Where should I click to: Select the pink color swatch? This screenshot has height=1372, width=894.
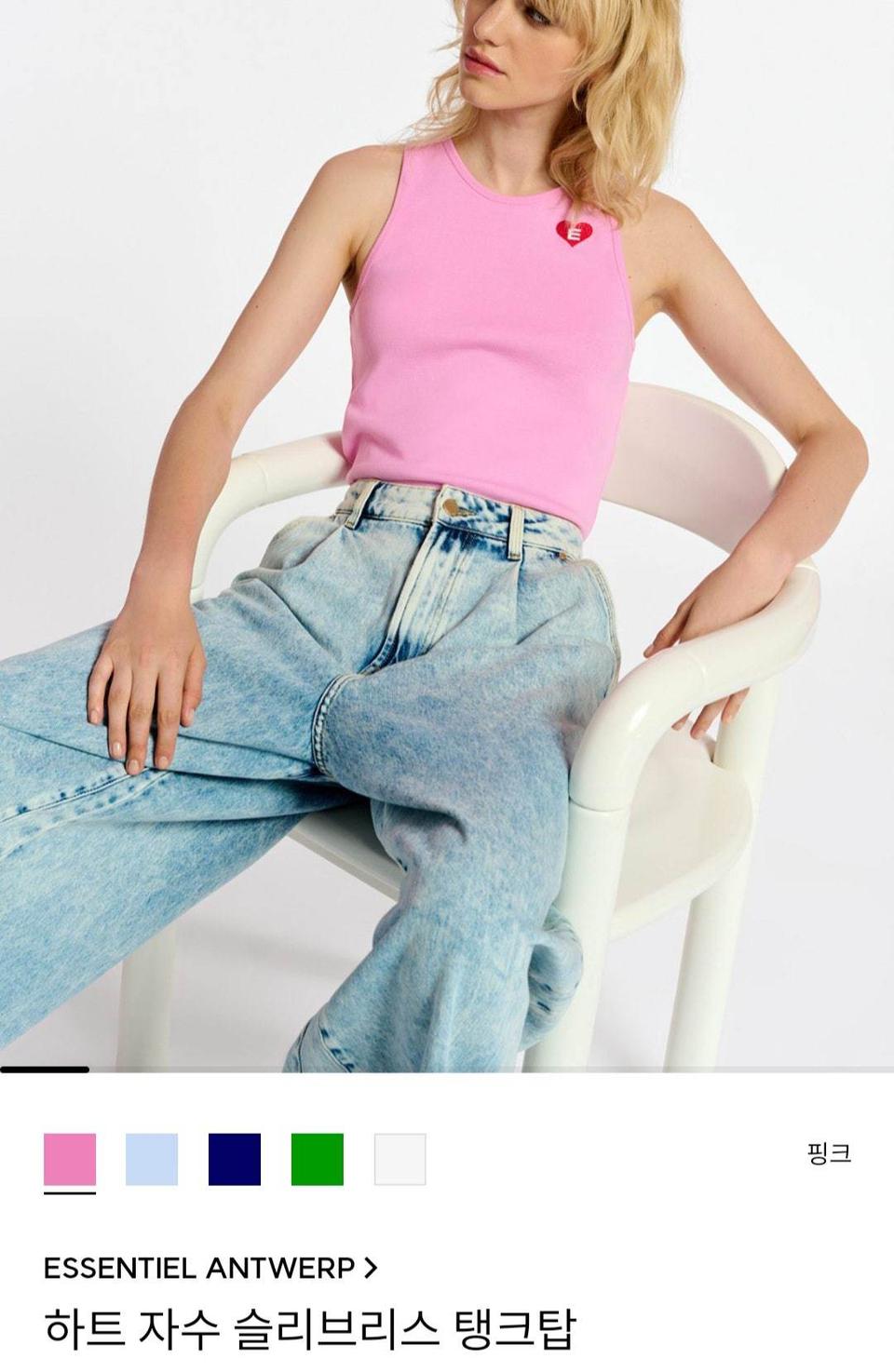point(70,1159)
